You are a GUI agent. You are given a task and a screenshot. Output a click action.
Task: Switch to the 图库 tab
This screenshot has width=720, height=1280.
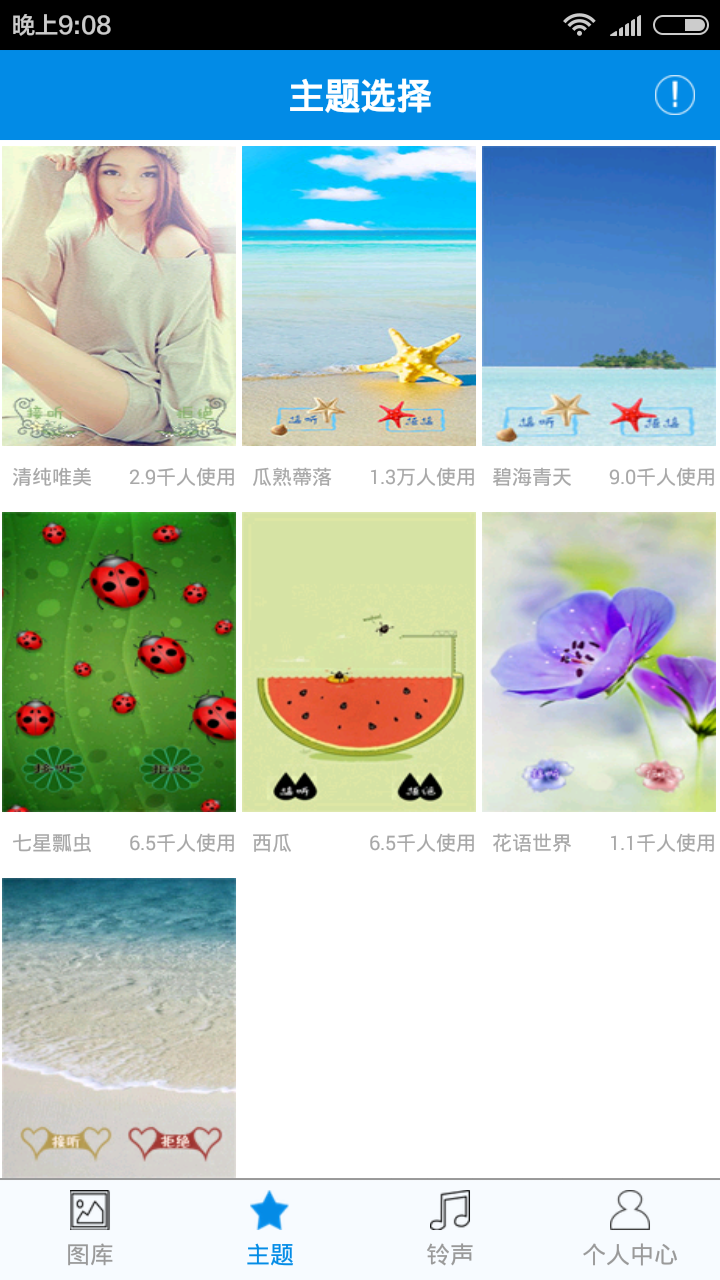coord(90,1229)
